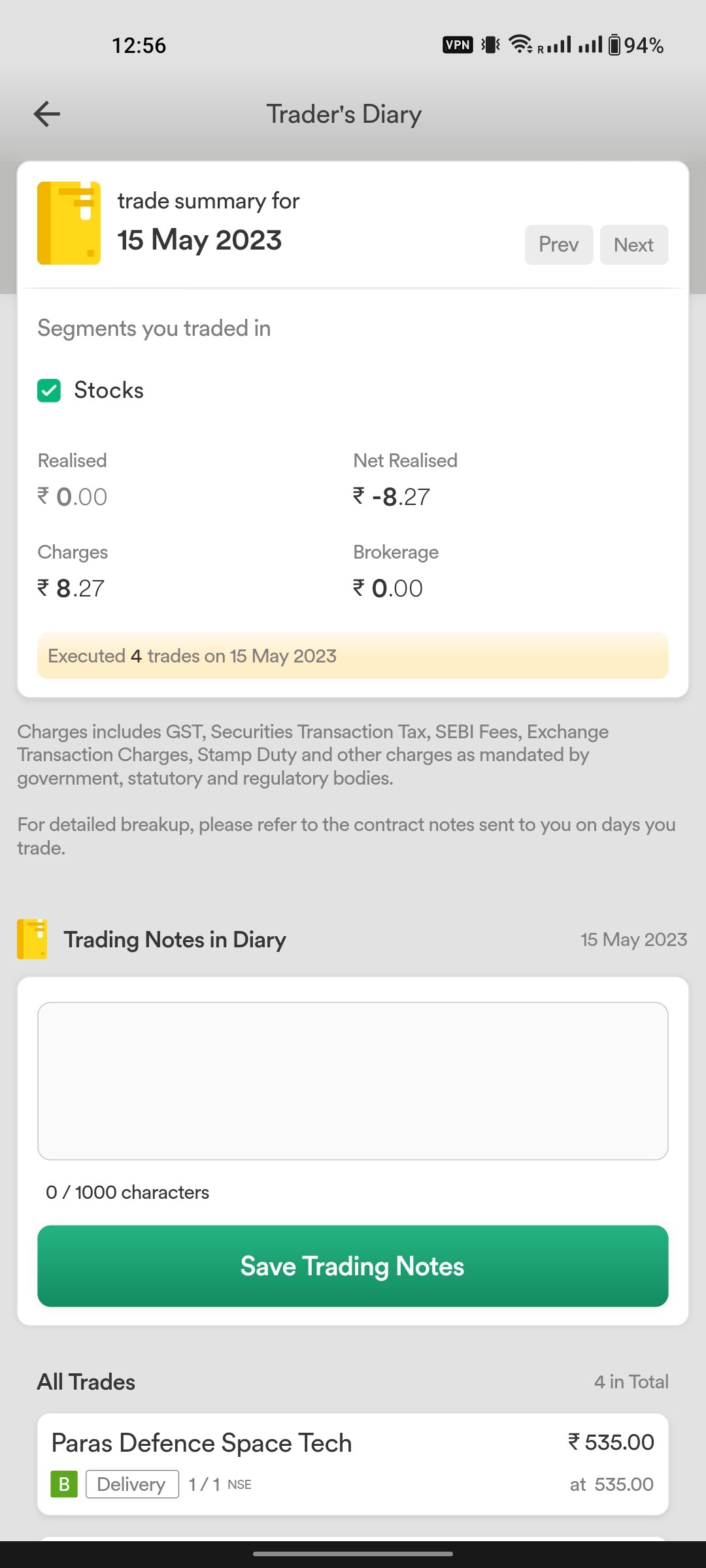Viewport: 706px width, 1568px height.
Task: Save Trading Notes
Action: (x=353, y=1266)
